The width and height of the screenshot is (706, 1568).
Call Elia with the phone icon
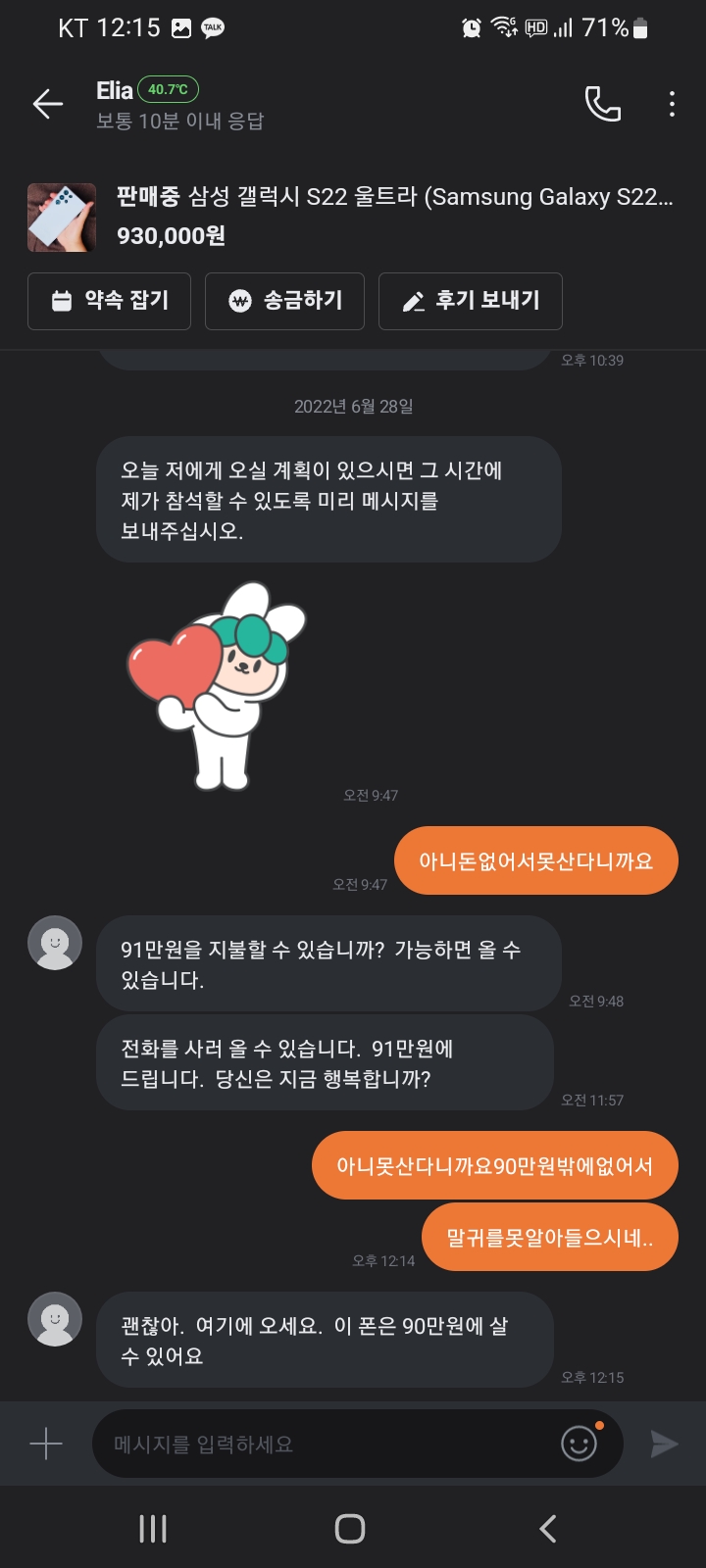602,104
